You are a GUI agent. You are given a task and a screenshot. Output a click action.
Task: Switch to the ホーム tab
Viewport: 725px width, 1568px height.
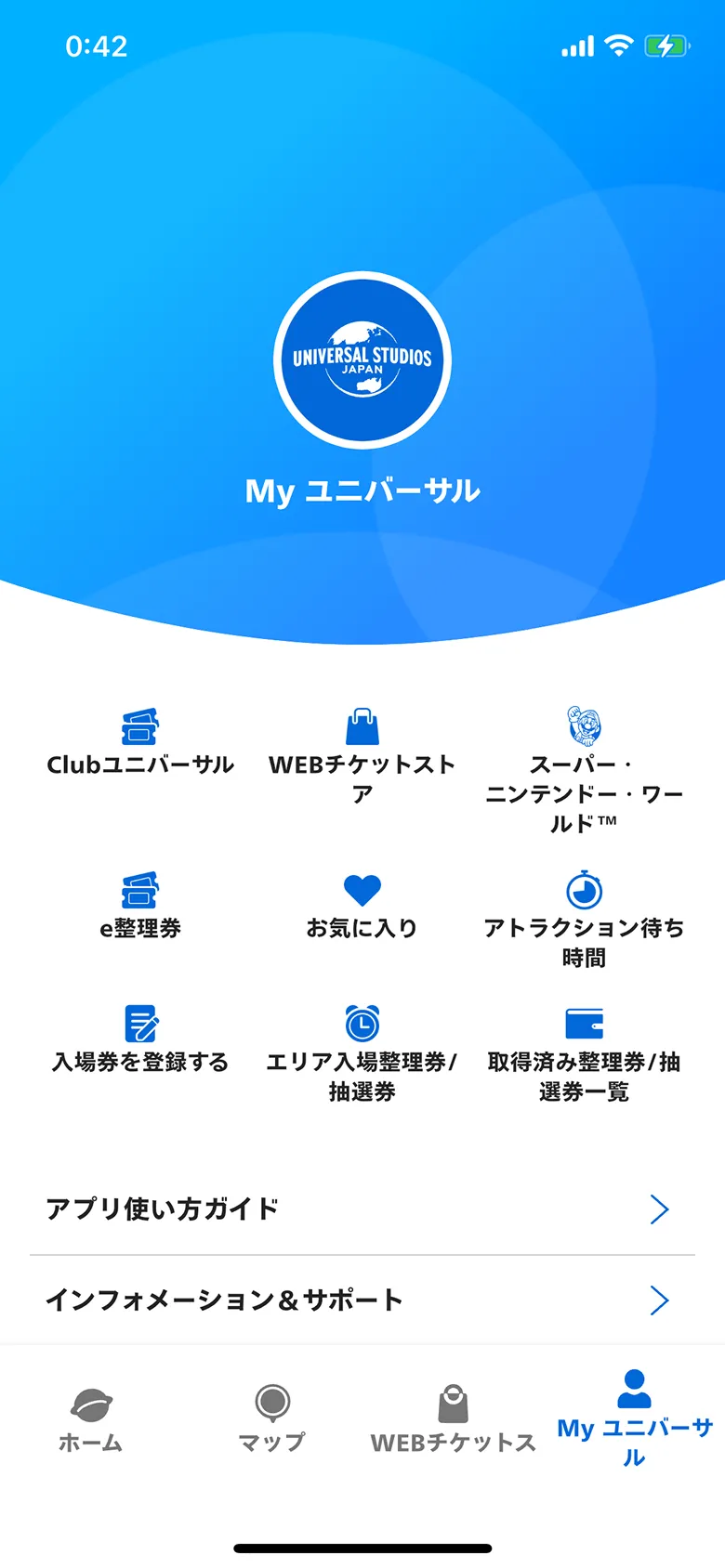point(91,1421)
